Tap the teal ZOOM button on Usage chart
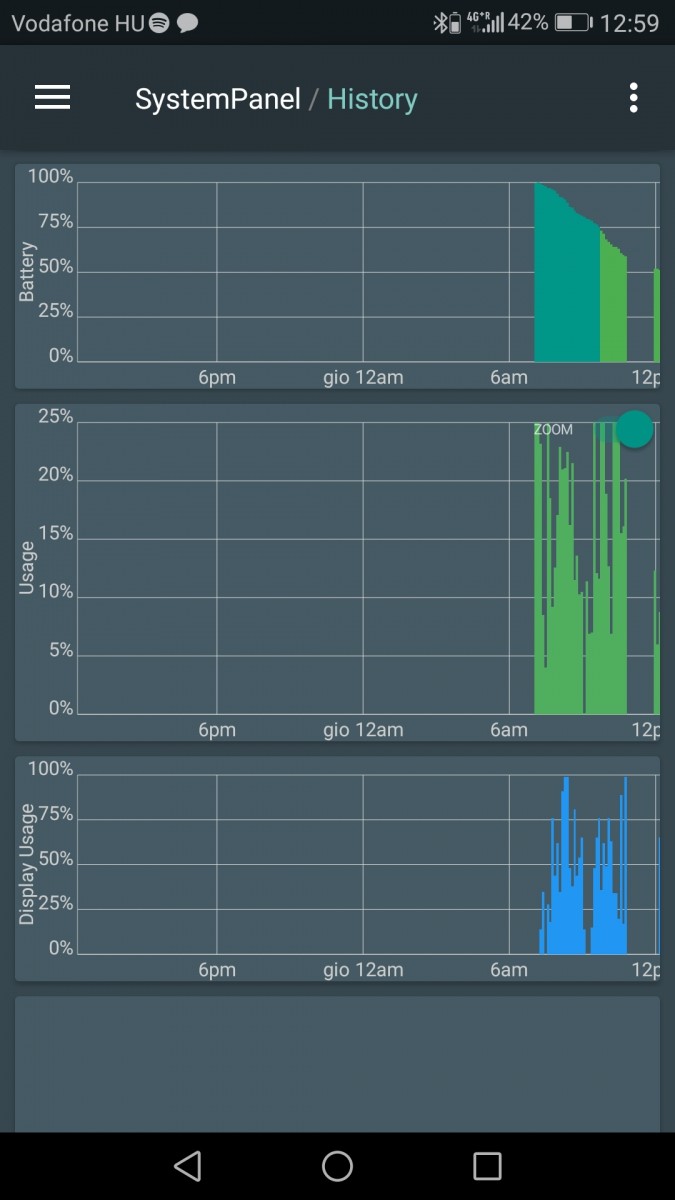 (x=634, y=429)
